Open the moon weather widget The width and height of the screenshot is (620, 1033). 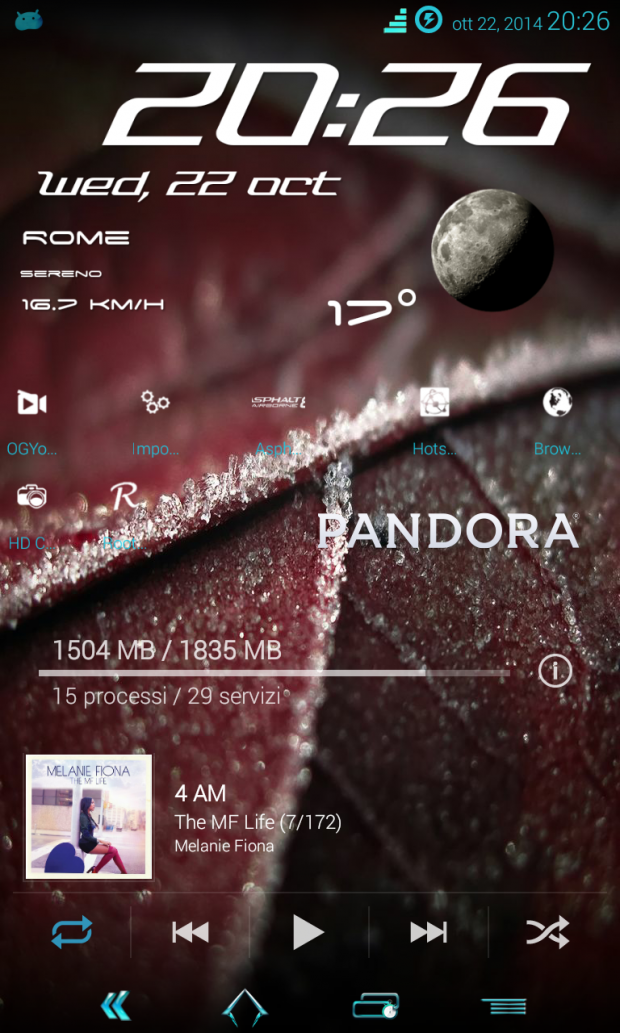click(492, 250)
